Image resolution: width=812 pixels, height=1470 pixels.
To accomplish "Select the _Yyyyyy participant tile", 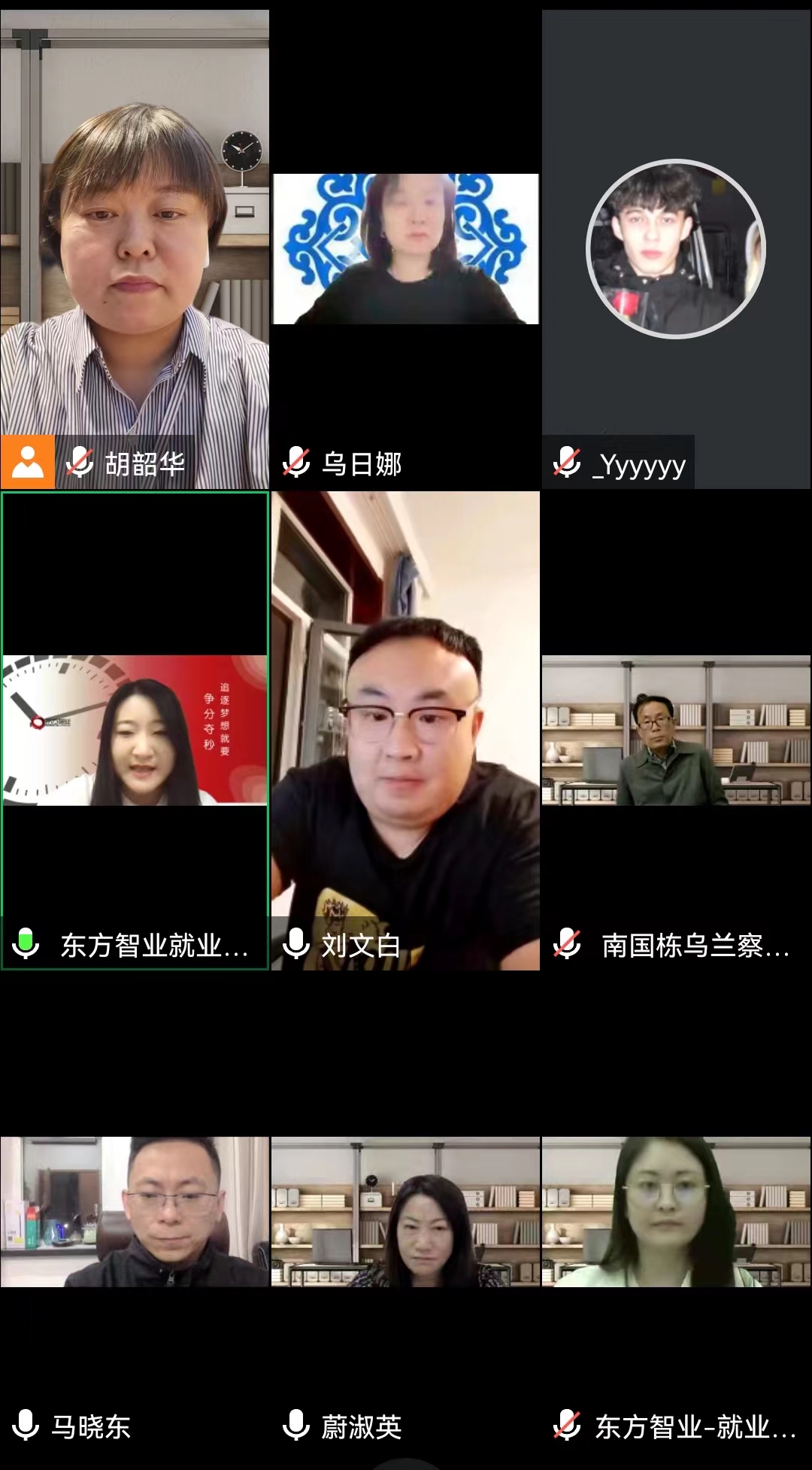I will point(676,248).
